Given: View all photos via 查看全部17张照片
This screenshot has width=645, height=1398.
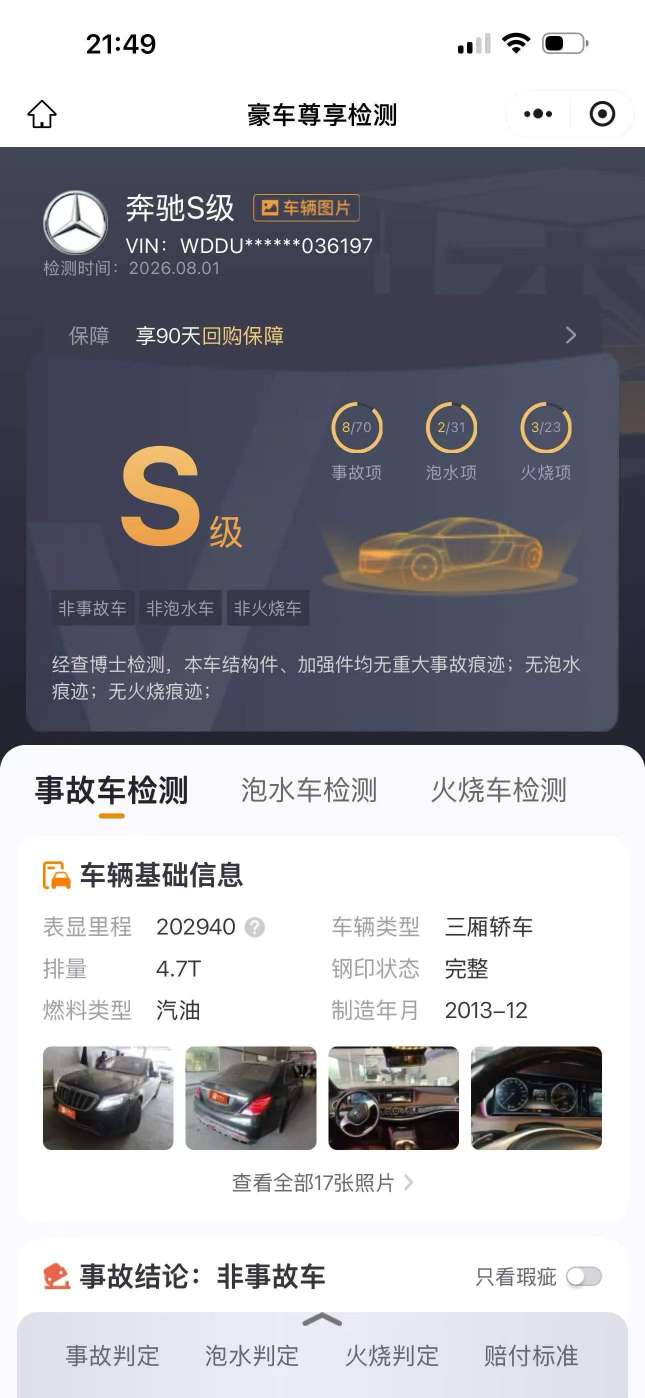Looking at the screenshot, I should click(x=323, y=1183).
